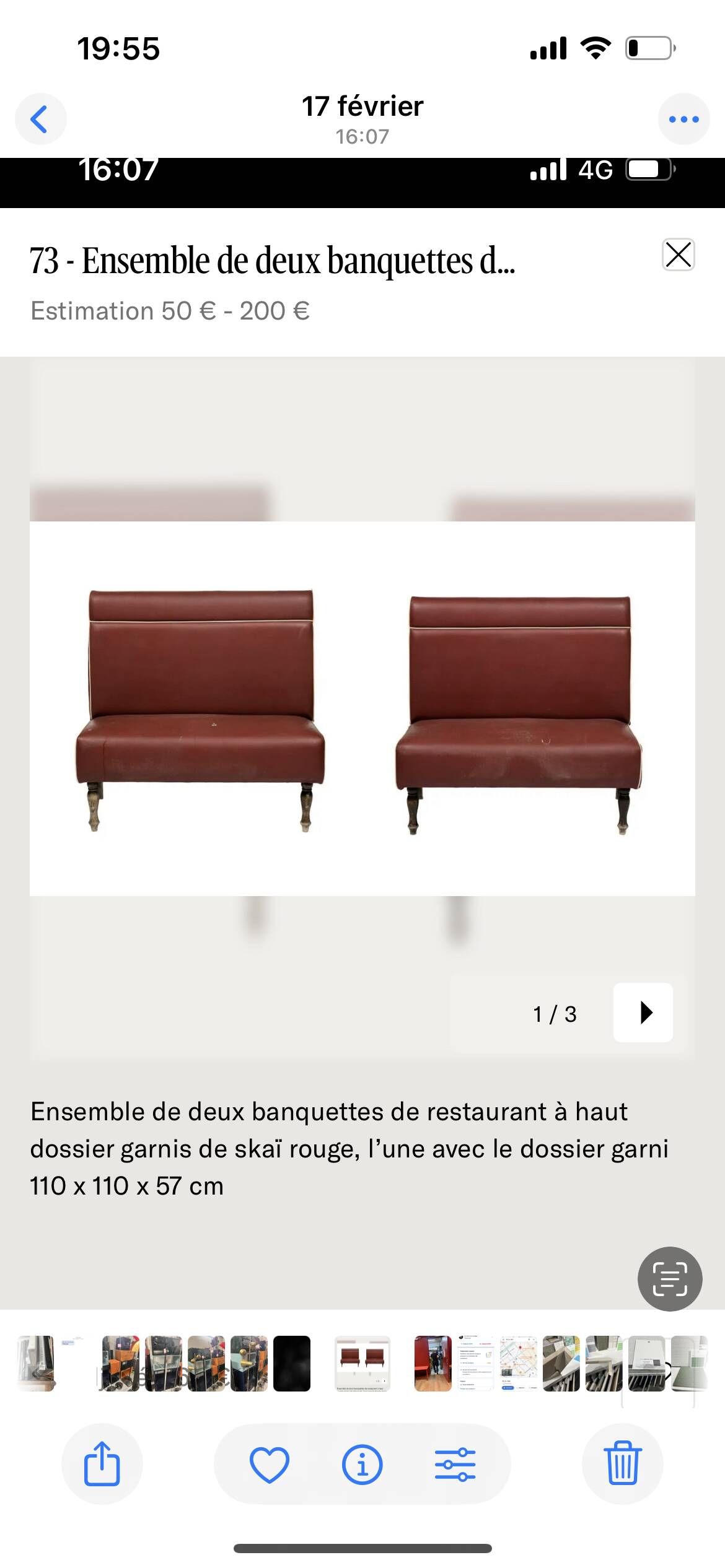
Task: Advance carousel with the right arrow
Action: point(643,1014)
